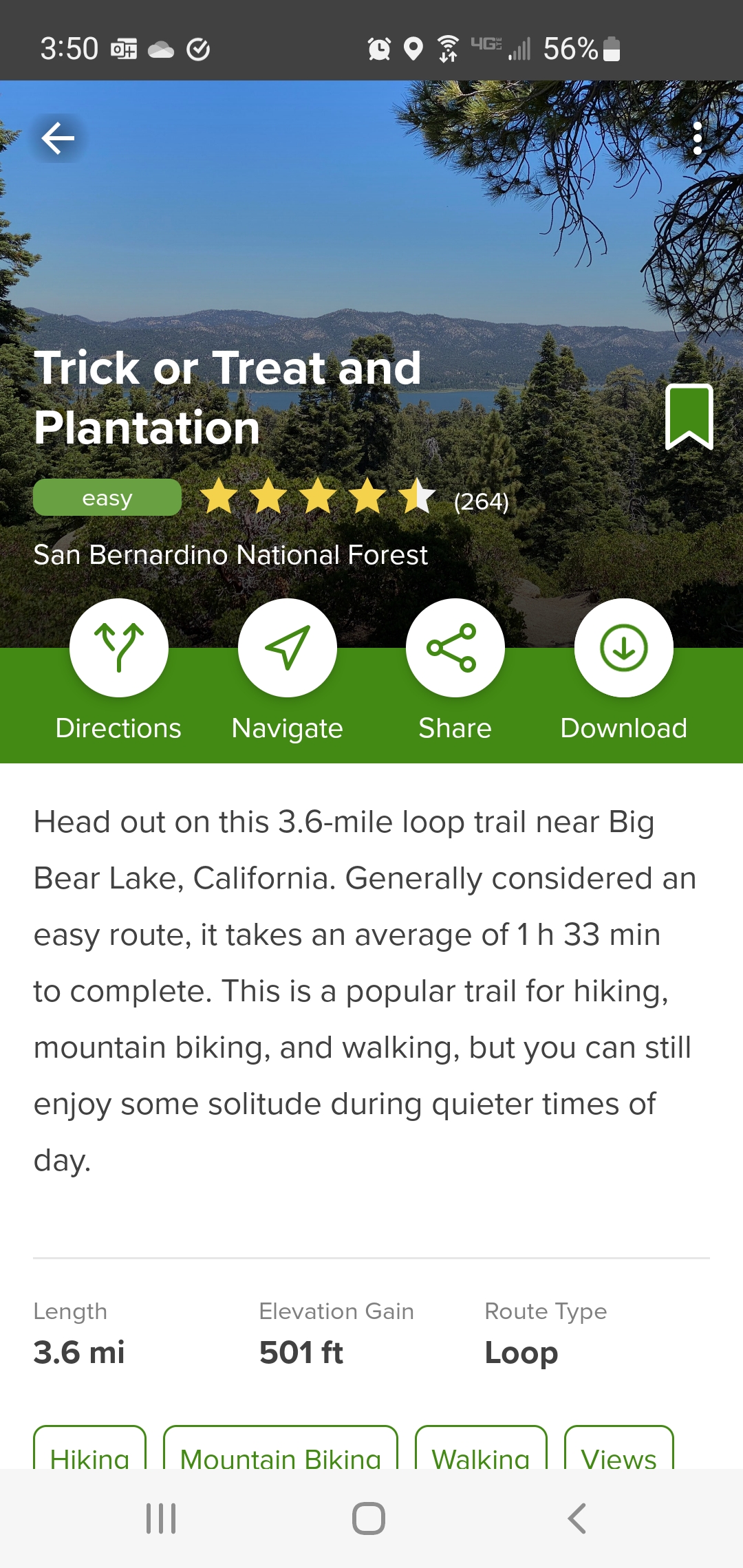743x1568 pixels.
Task: Open the 264 reviews star rating
Action: tap(354, 498)
